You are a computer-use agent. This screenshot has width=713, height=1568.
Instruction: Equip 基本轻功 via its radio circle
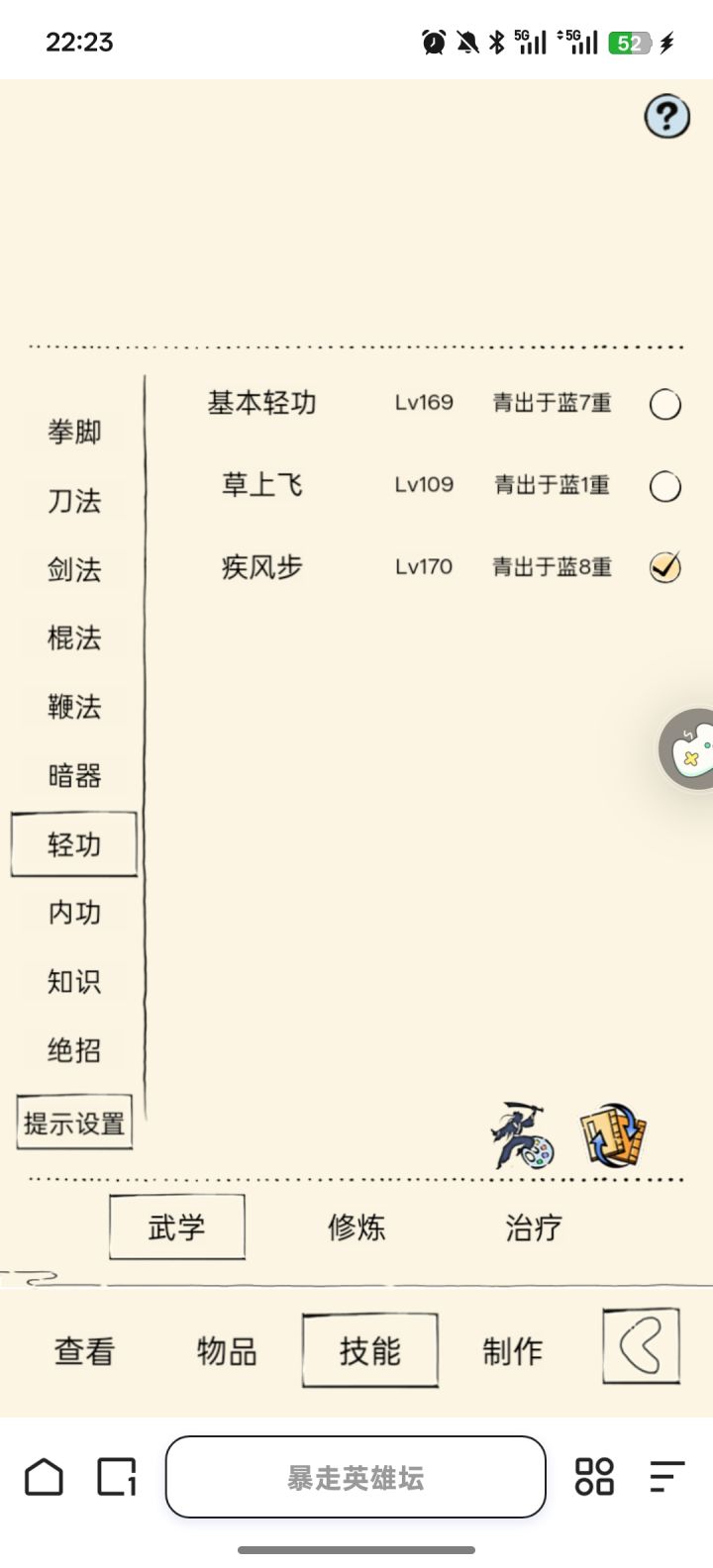point(664,404)
